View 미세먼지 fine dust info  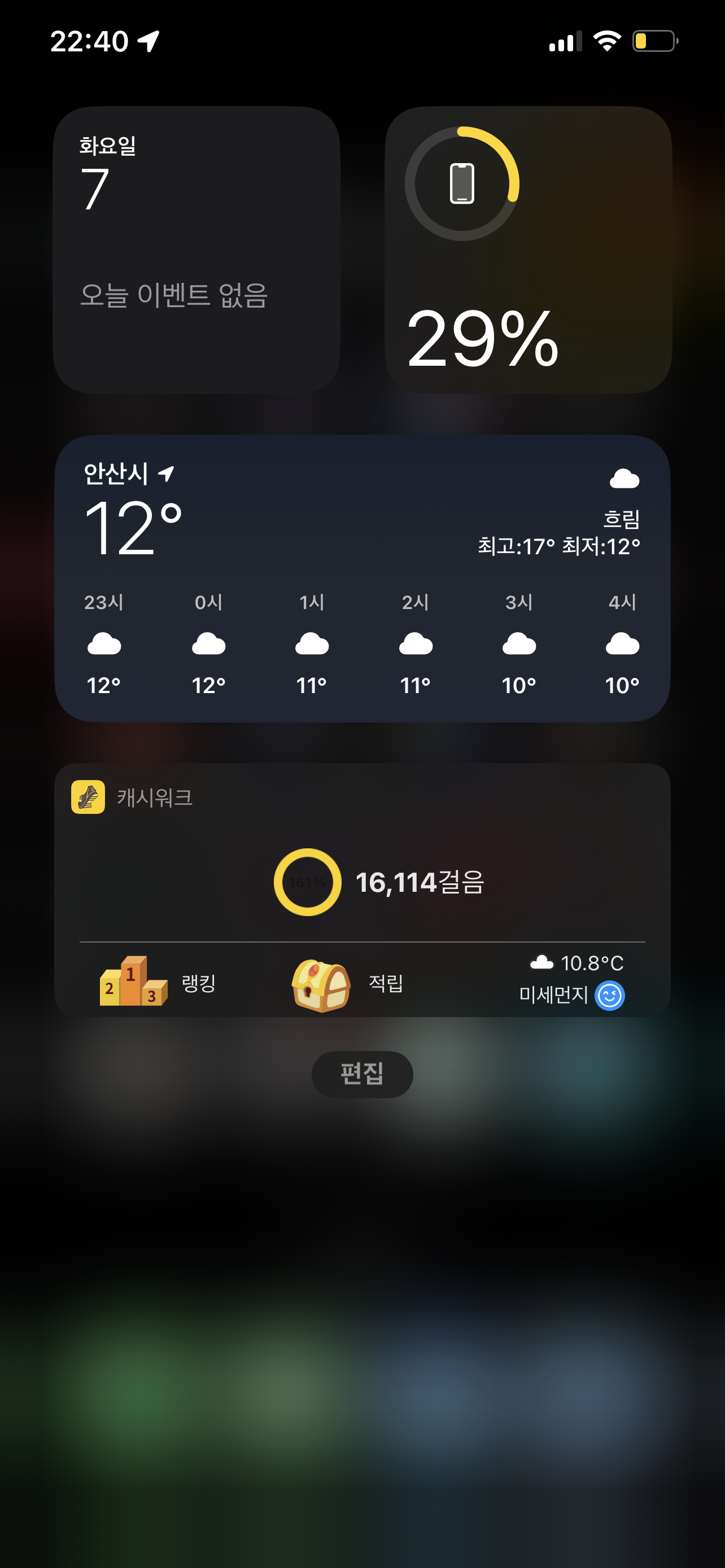(x=571, y=995)
